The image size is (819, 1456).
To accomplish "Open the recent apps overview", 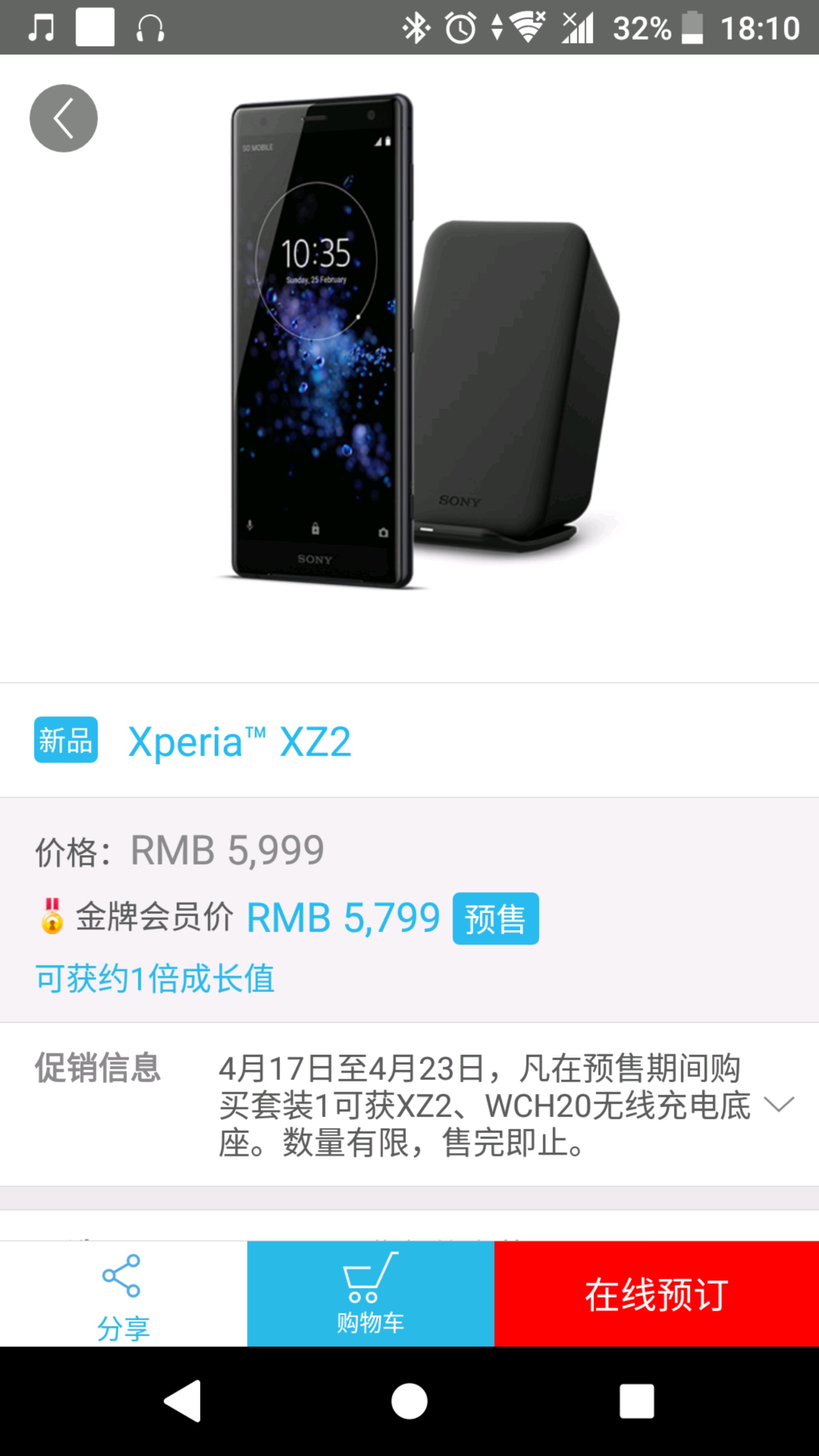I will (636, 1401).
